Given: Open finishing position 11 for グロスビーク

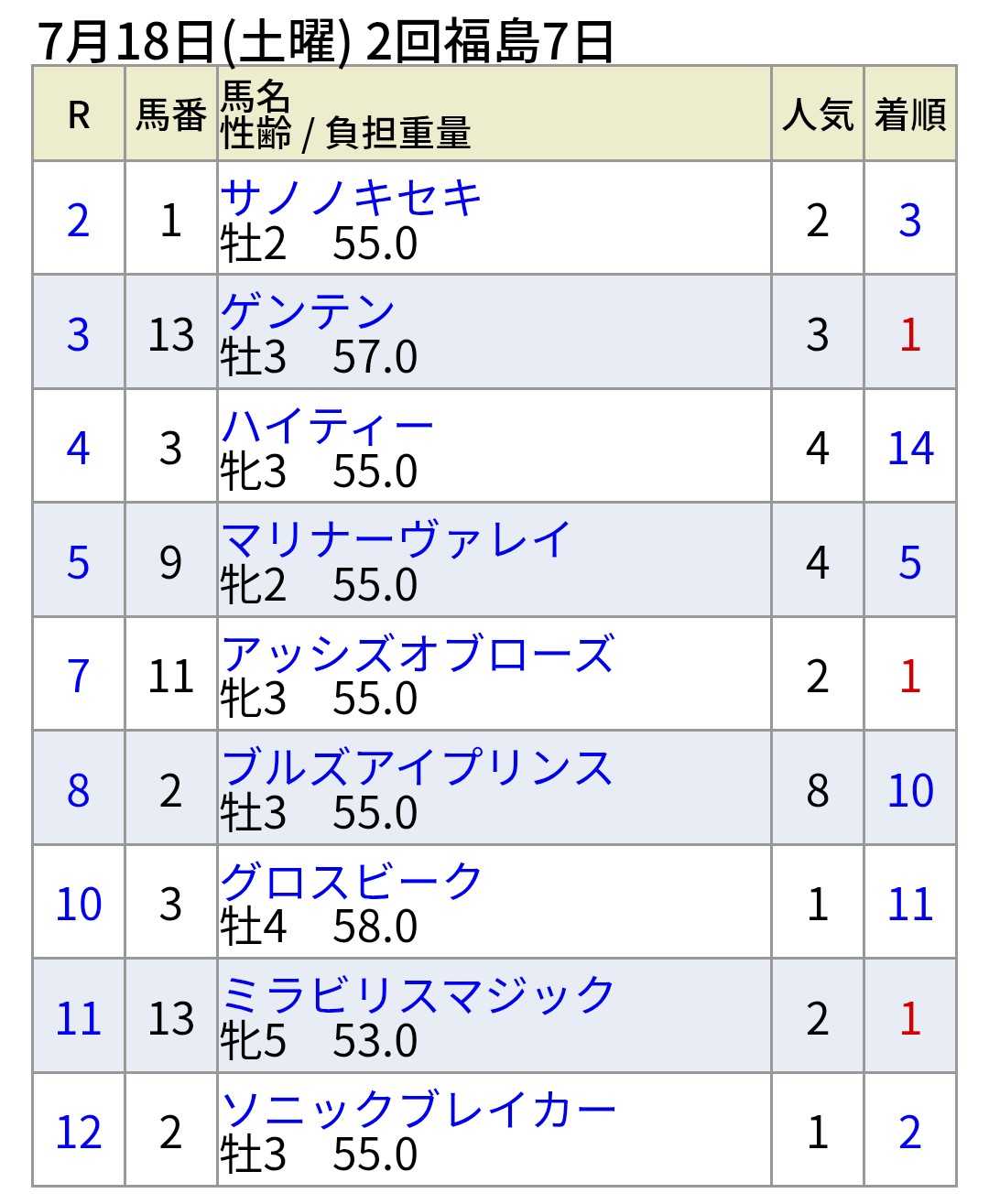Looking at the screenshot, I should (x=910, y=905).
